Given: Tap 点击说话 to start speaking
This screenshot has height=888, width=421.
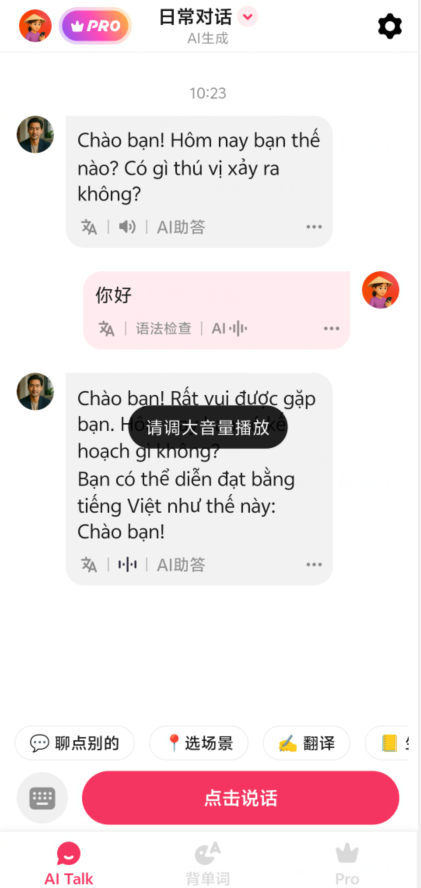Looking at the screenshot, I should coord(241,798).
